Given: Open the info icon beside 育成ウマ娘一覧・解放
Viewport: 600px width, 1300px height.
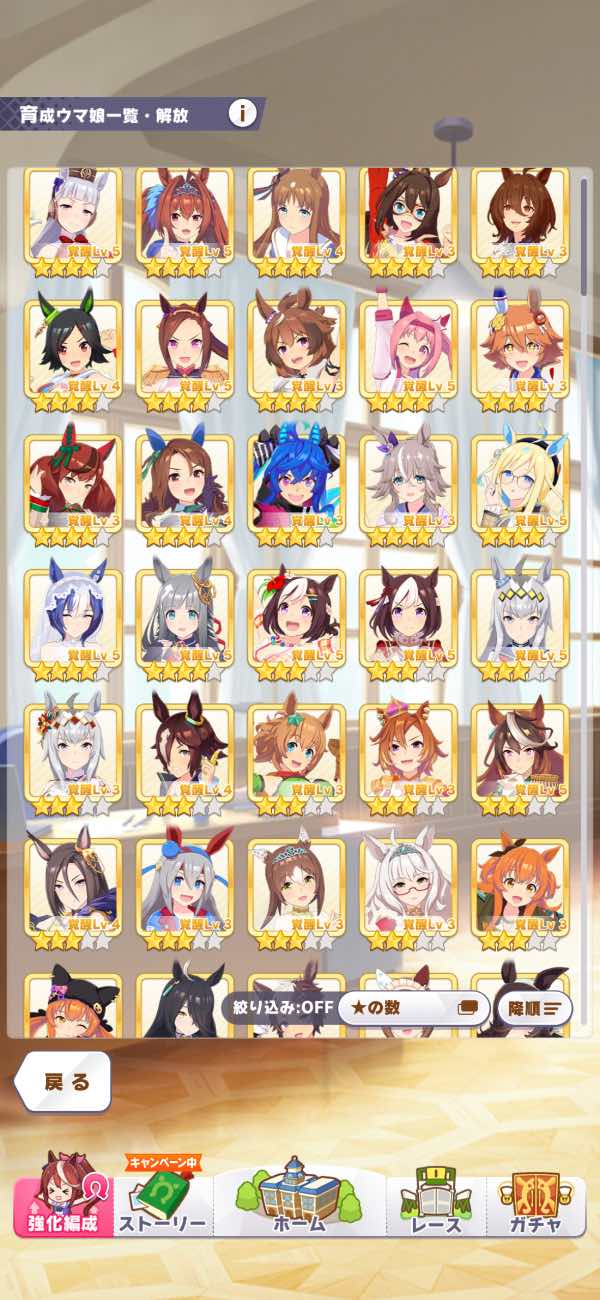Looking at the screenshot, I should [242, 113].
